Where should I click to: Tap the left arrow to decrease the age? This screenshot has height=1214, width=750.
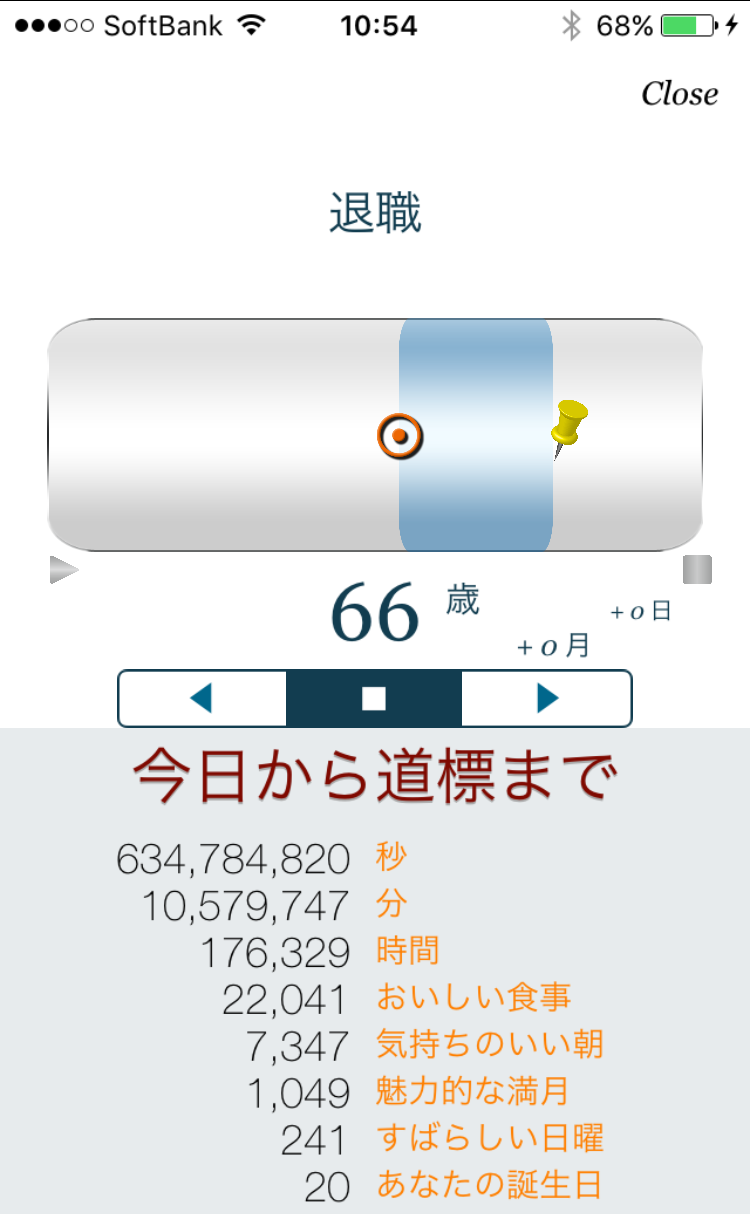click(202, 698)
